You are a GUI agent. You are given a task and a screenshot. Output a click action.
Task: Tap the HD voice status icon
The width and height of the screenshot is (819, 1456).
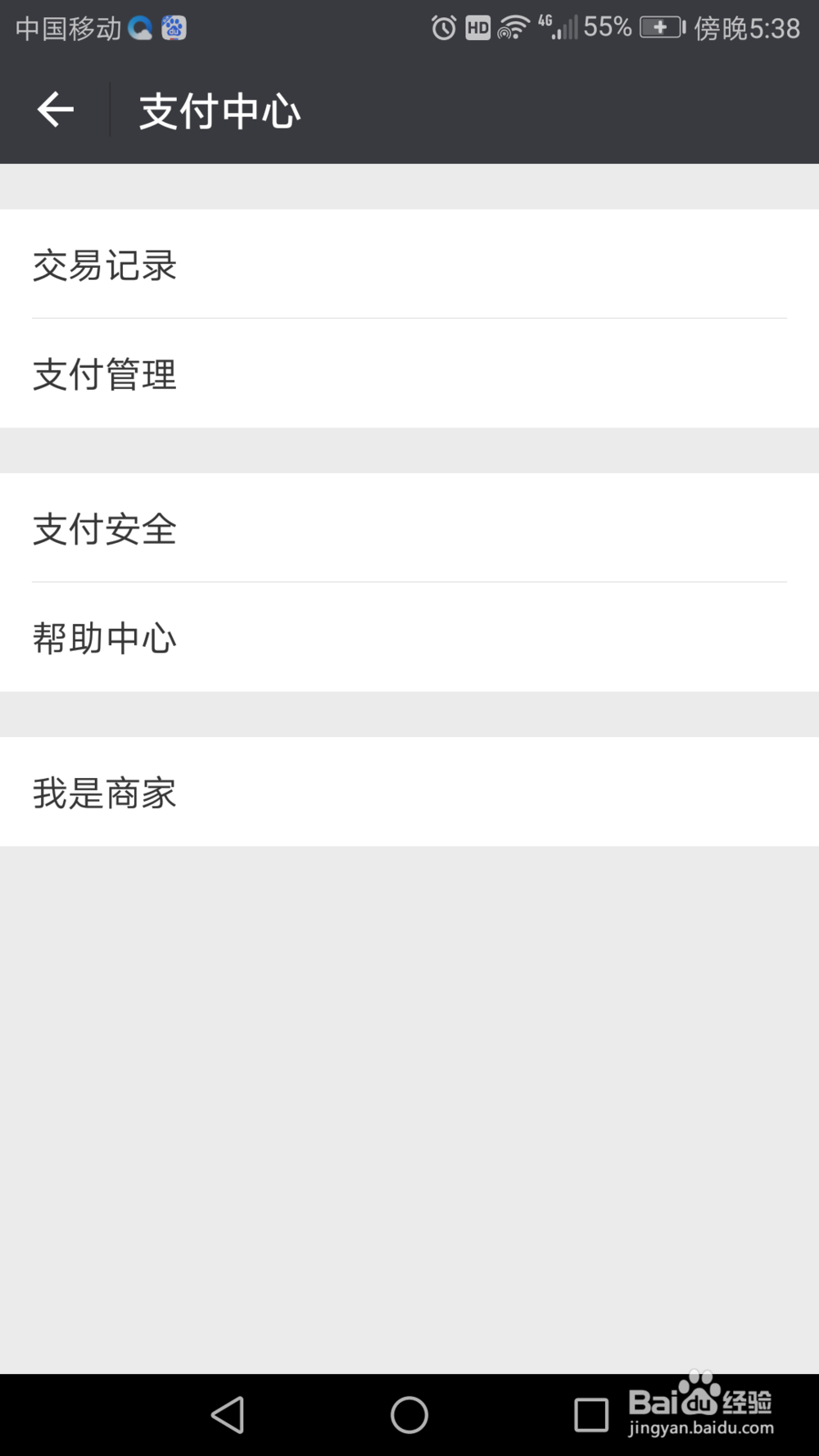(477, 27)
